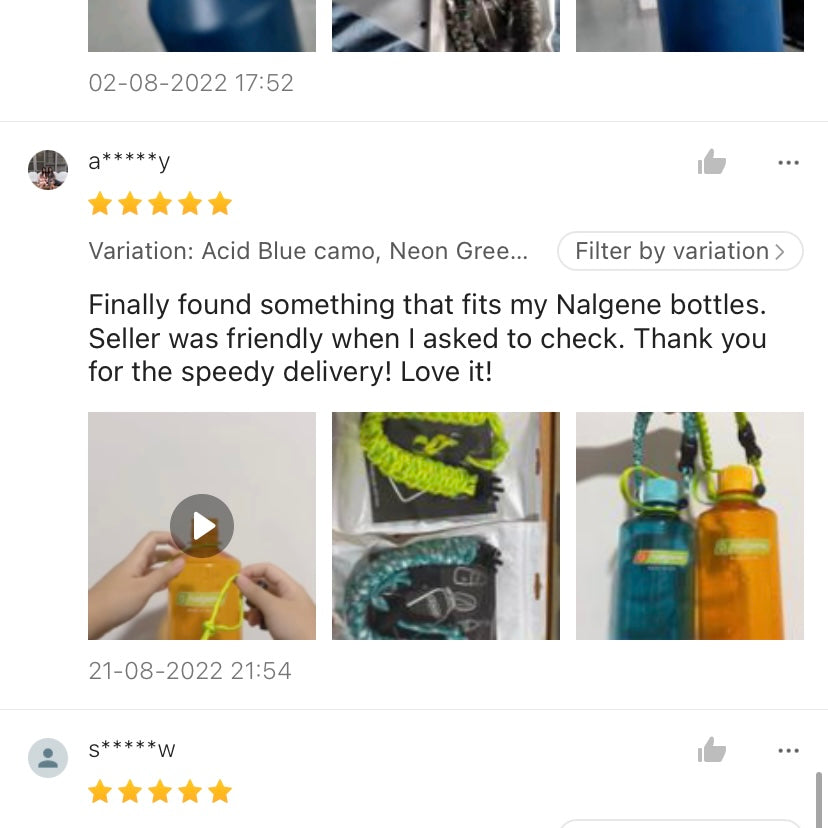Open a*****y's profile picture
The width and height of the screenshot is (828, 828).
pyautogui.click(x=48, y=170)
